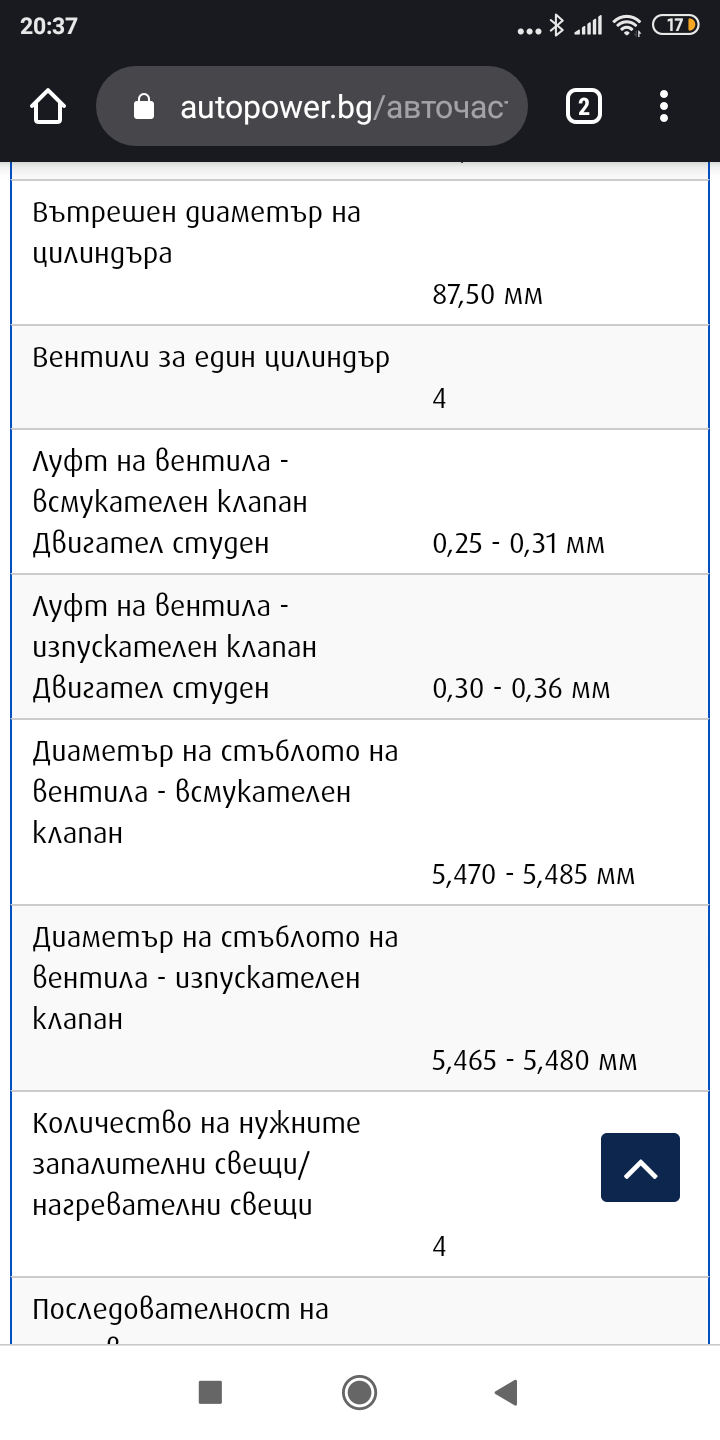Open recent apps from navigation bar

tap(210, 1392)
